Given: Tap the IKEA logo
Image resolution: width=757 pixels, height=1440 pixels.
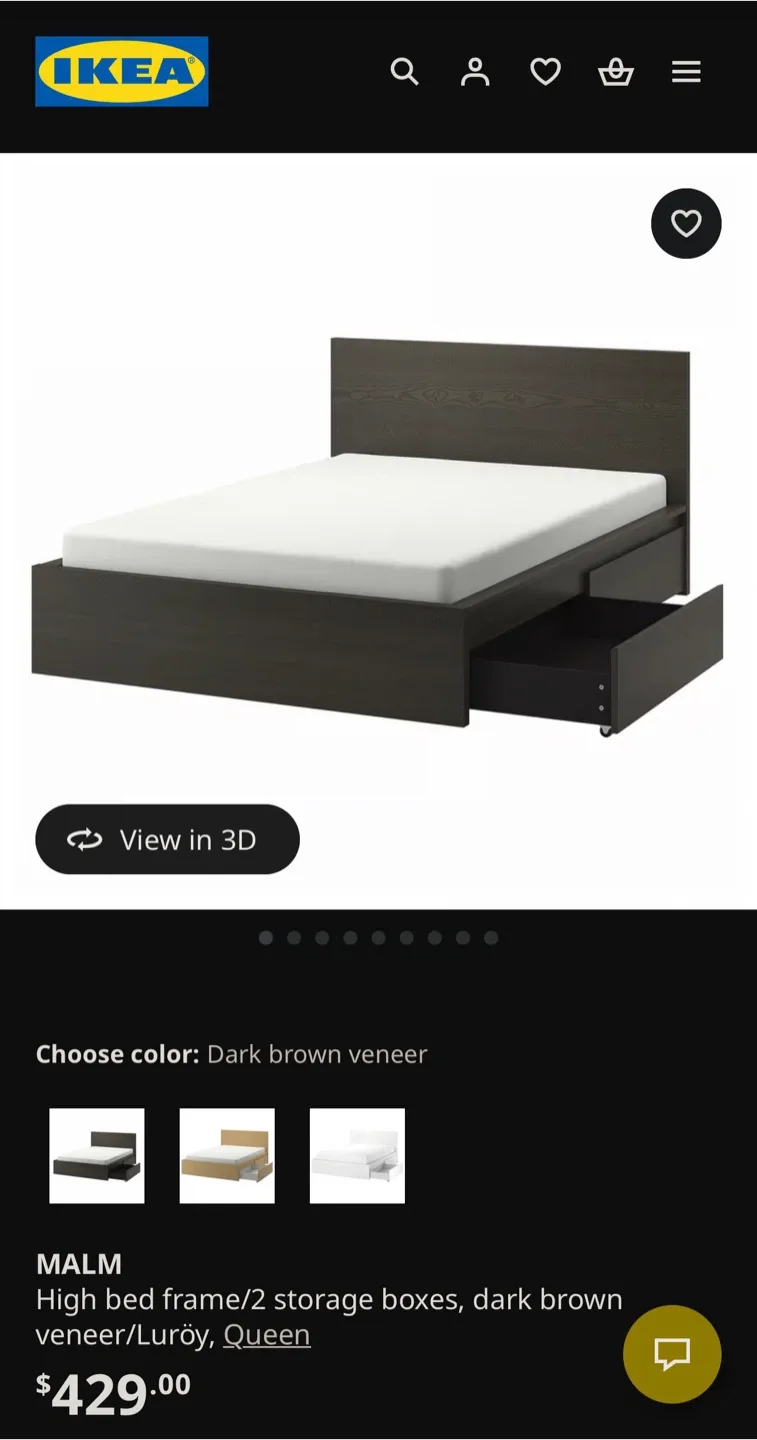Looking at the screenshot, I should pos(122,70).
